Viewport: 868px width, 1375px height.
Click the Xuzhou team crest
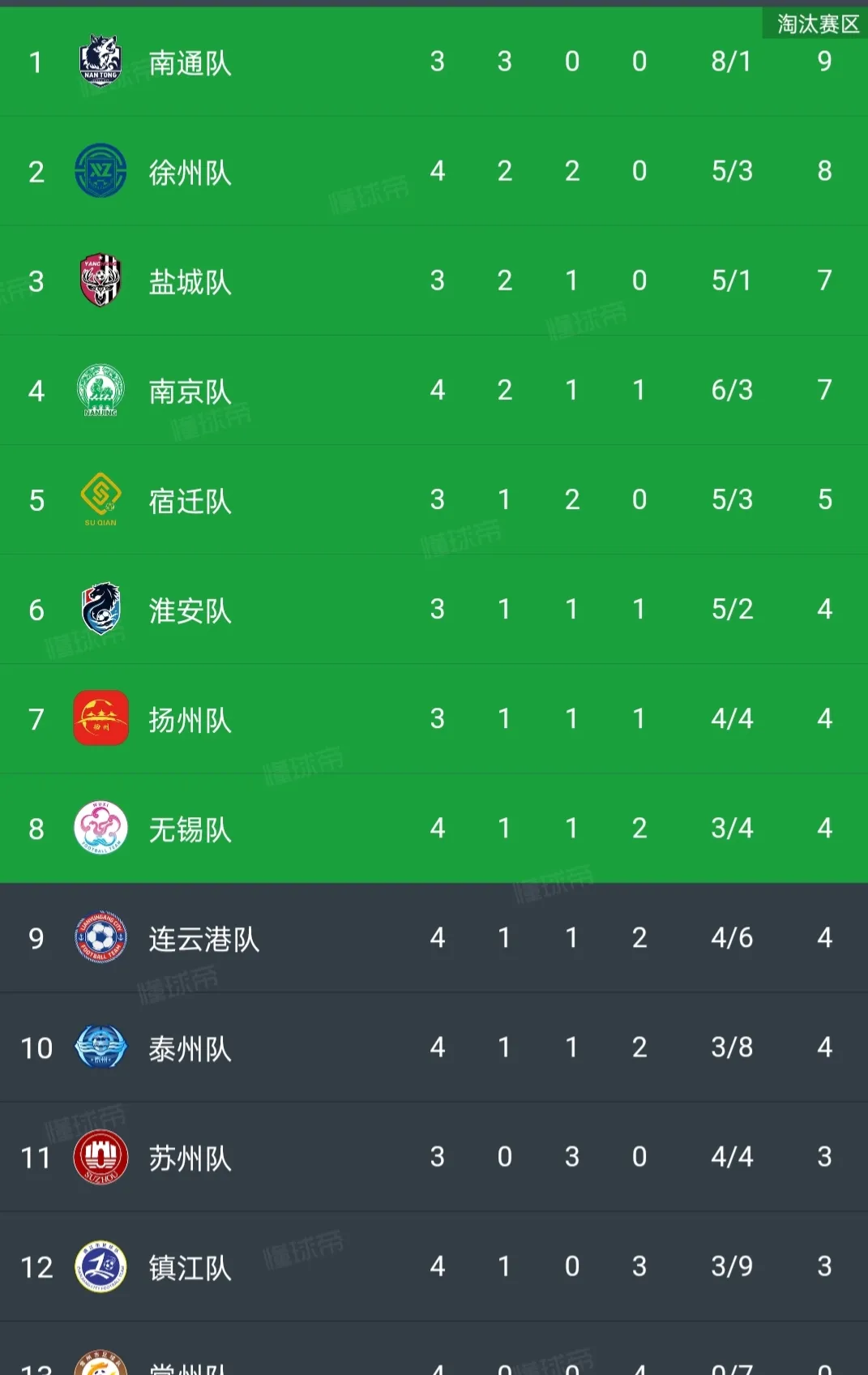pyautogui.click(x=100, y=172)
